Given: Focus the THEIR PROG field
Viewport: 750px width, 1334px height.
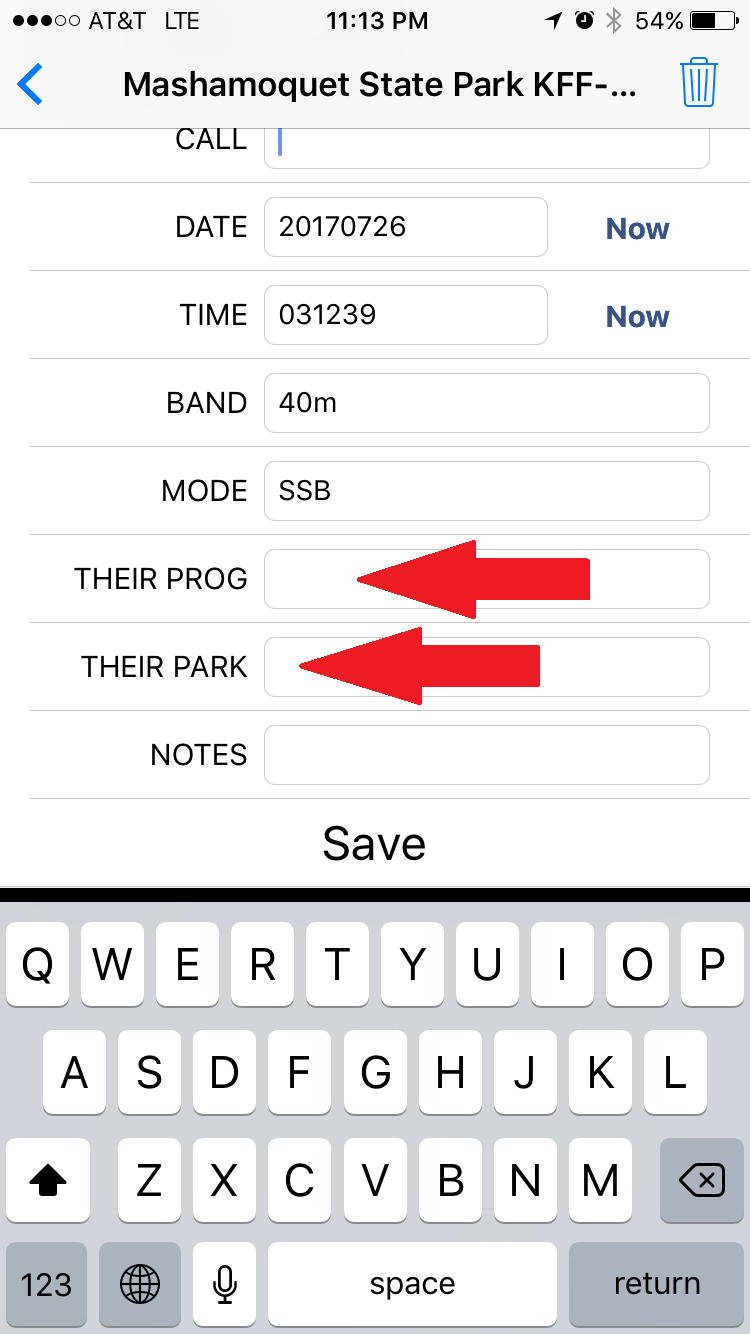Looking at the screenshot, I should (x=487, y=579).
